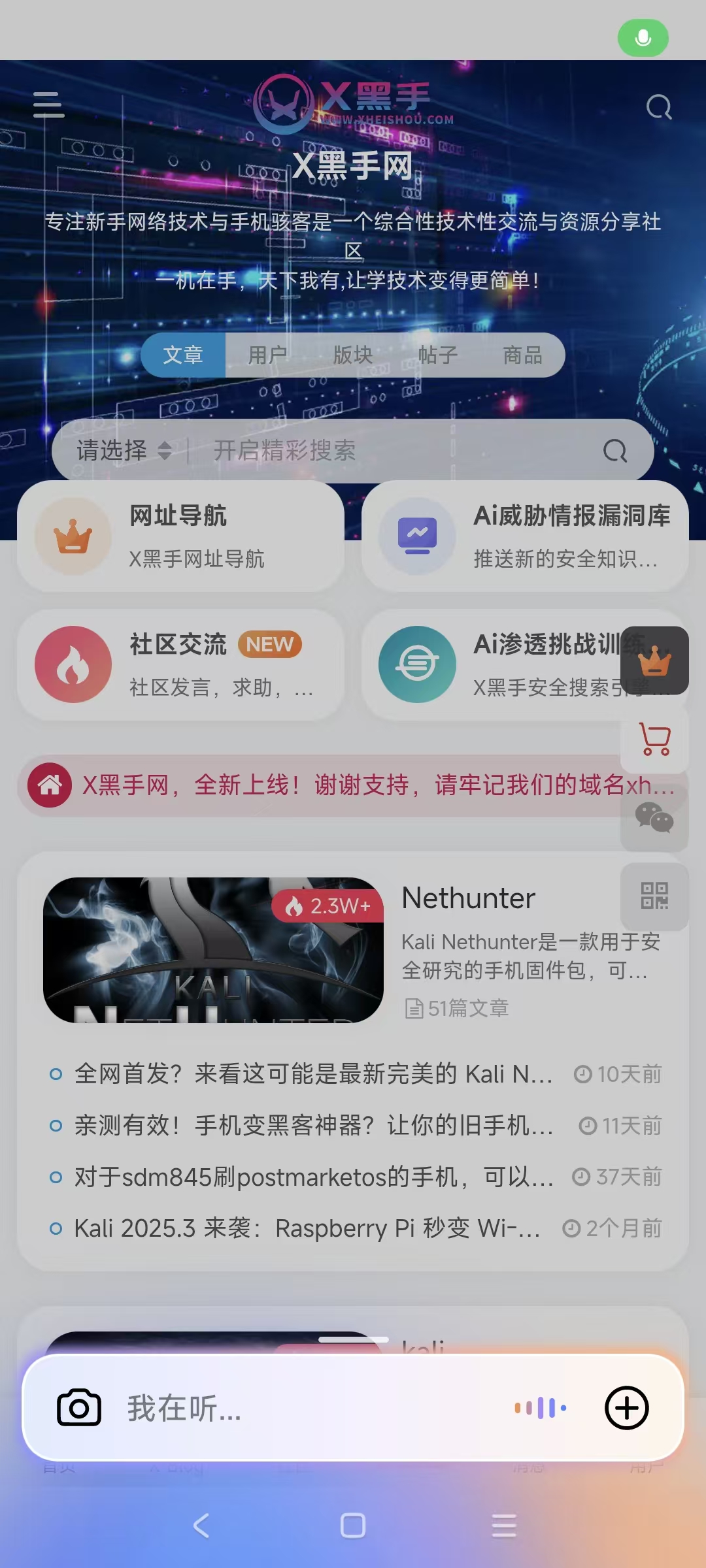
Task: Open the Kali 2025.3 Raspberry Pi article
Action: click(307, 1228)
